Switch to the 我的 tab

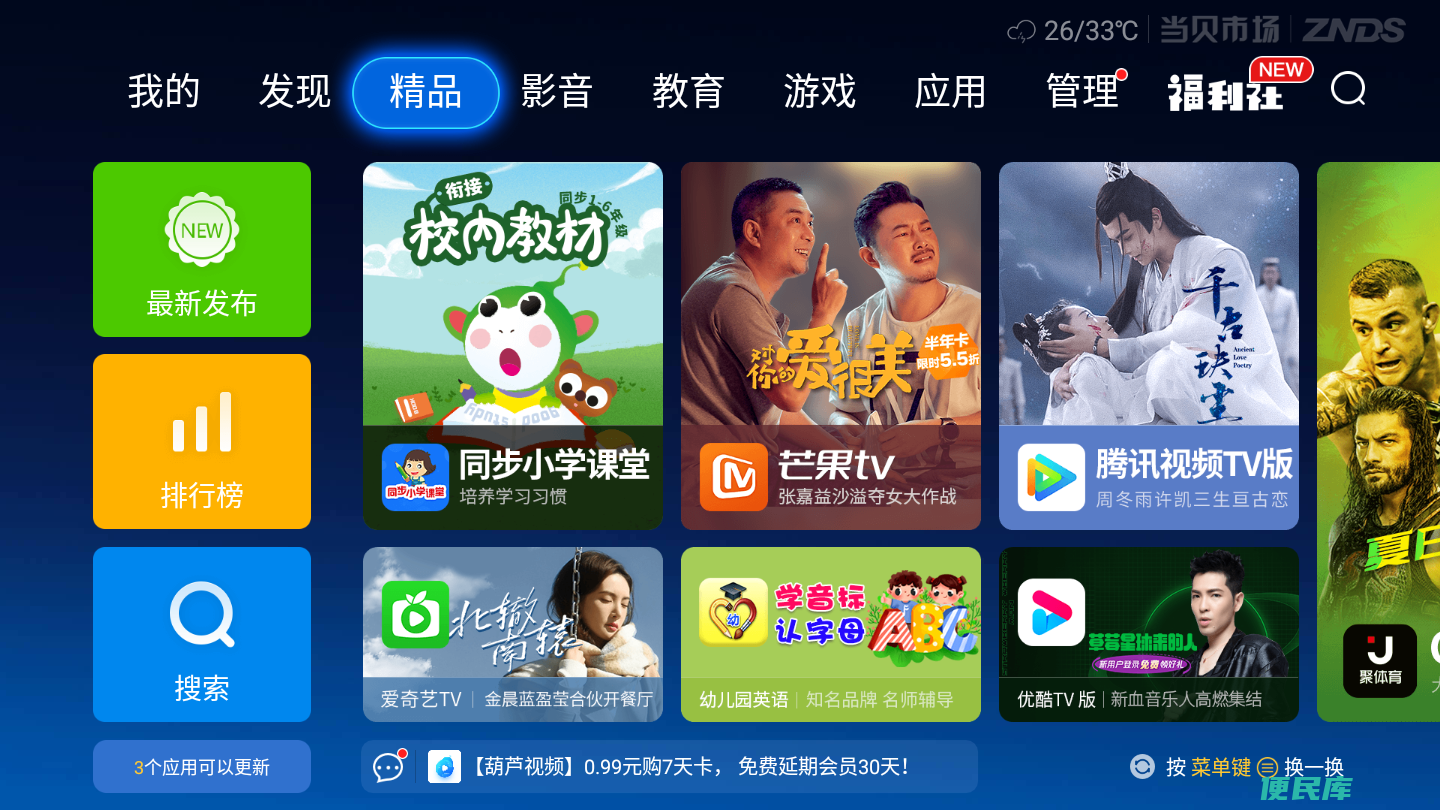point(164,92)
